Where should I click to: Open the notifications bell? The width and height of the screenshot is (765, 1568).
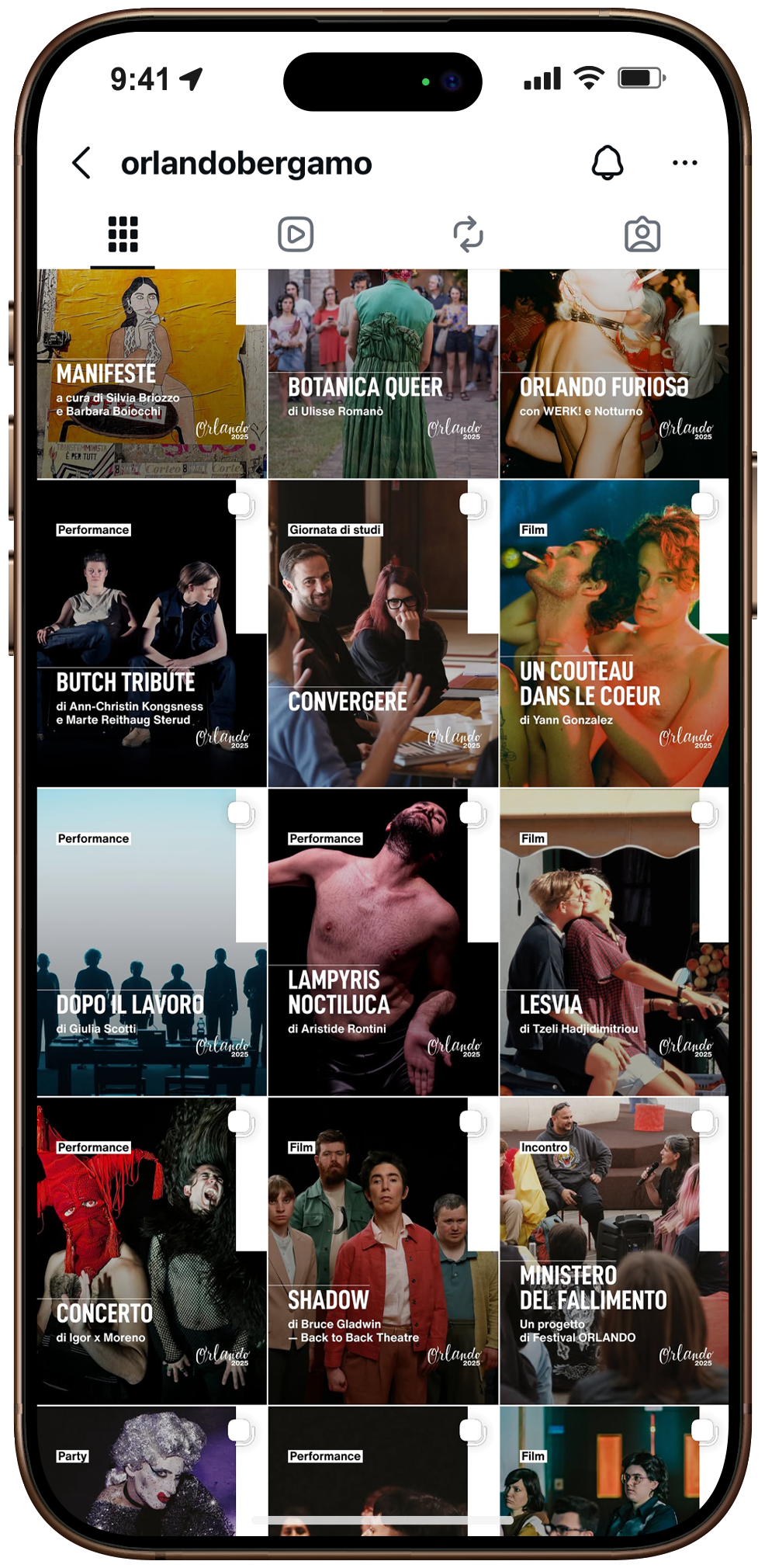pos(607,163)
